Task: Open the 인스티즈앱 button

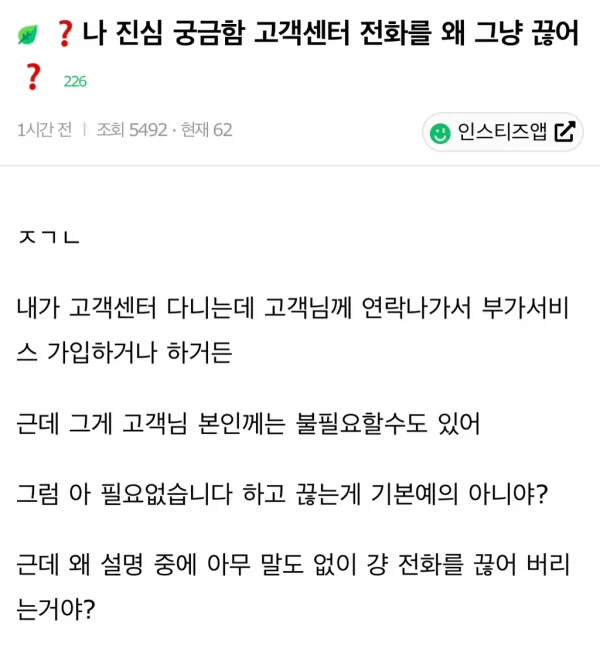Action: point(503,131)
